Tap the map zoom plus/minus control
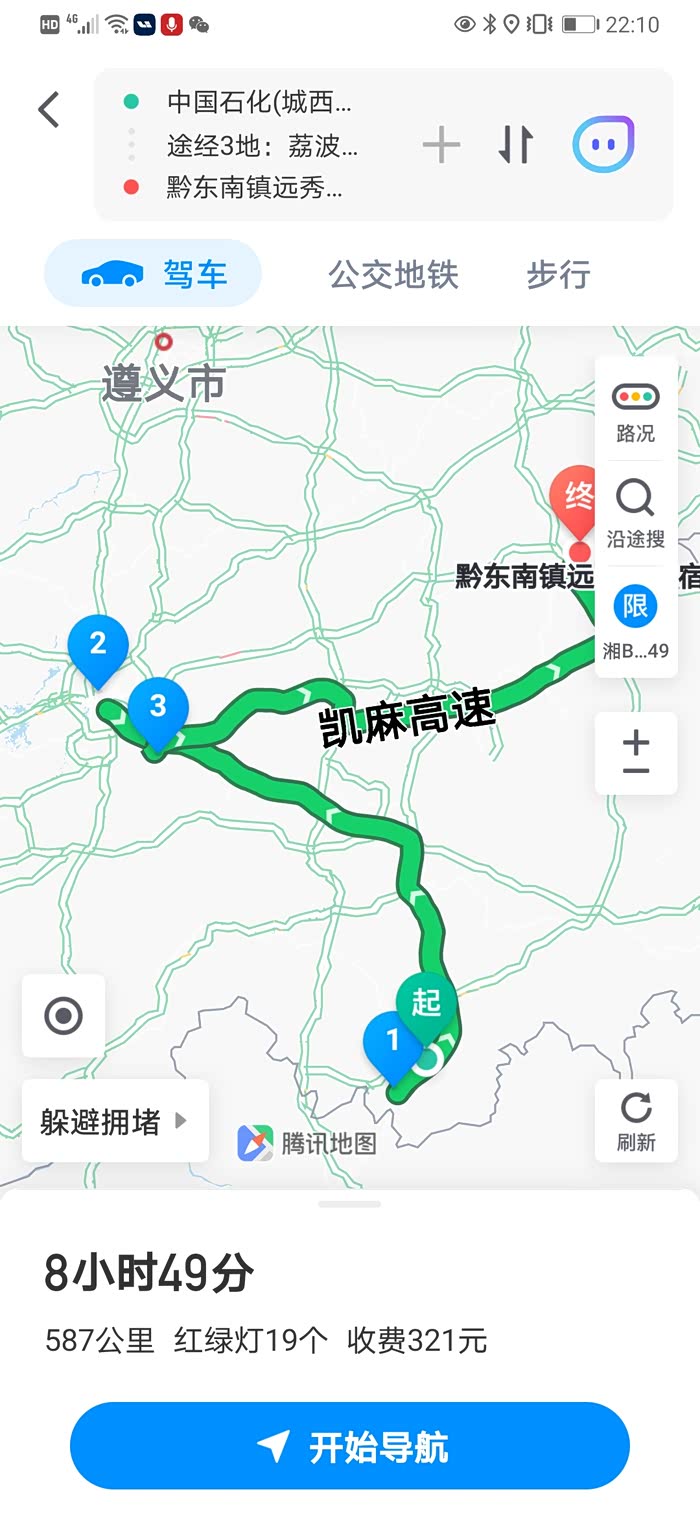Image resolution: width=700 pixels, height=1516 pixels. tap(636, 754)
